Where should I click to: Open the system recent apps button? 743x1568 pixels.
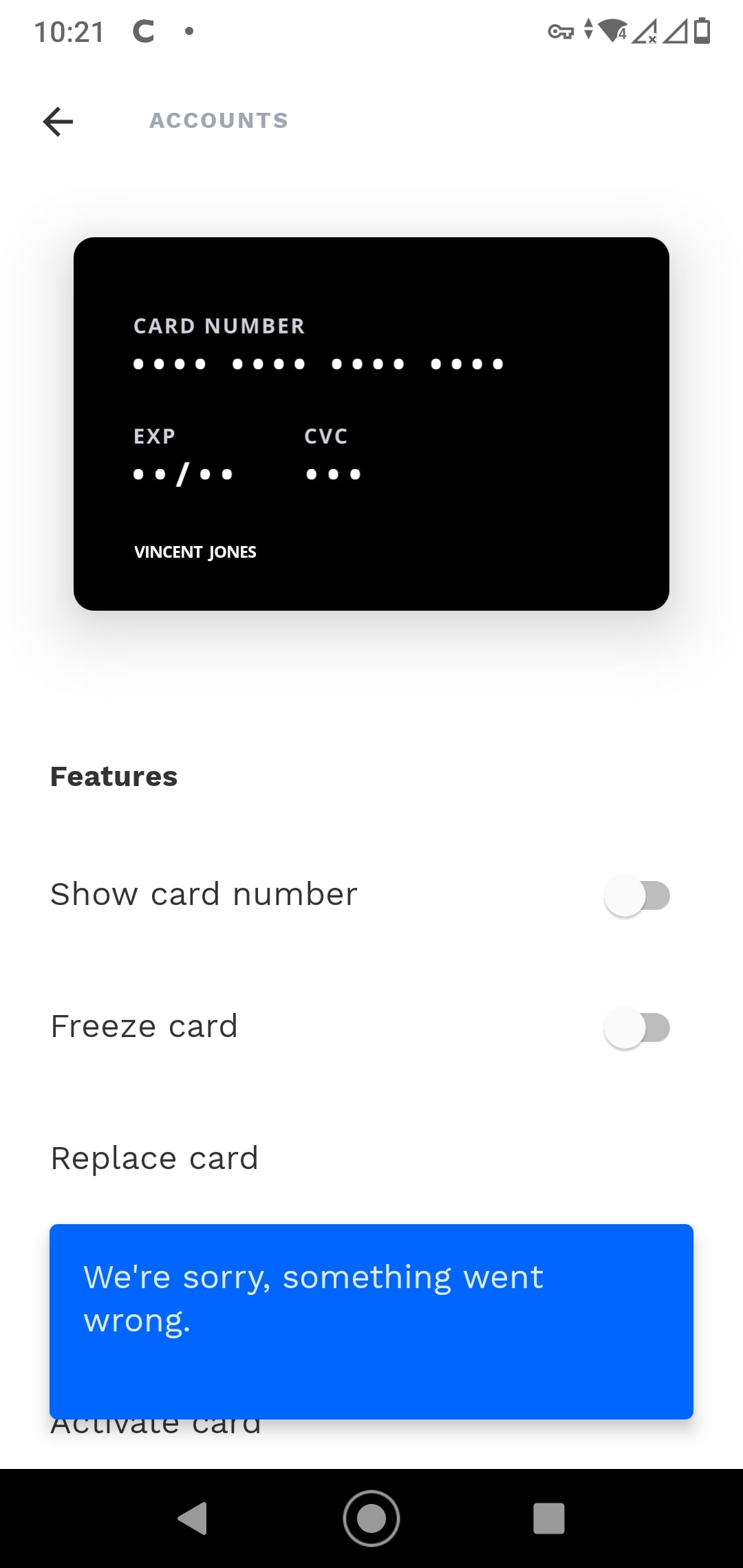(x=549, y=1518)
